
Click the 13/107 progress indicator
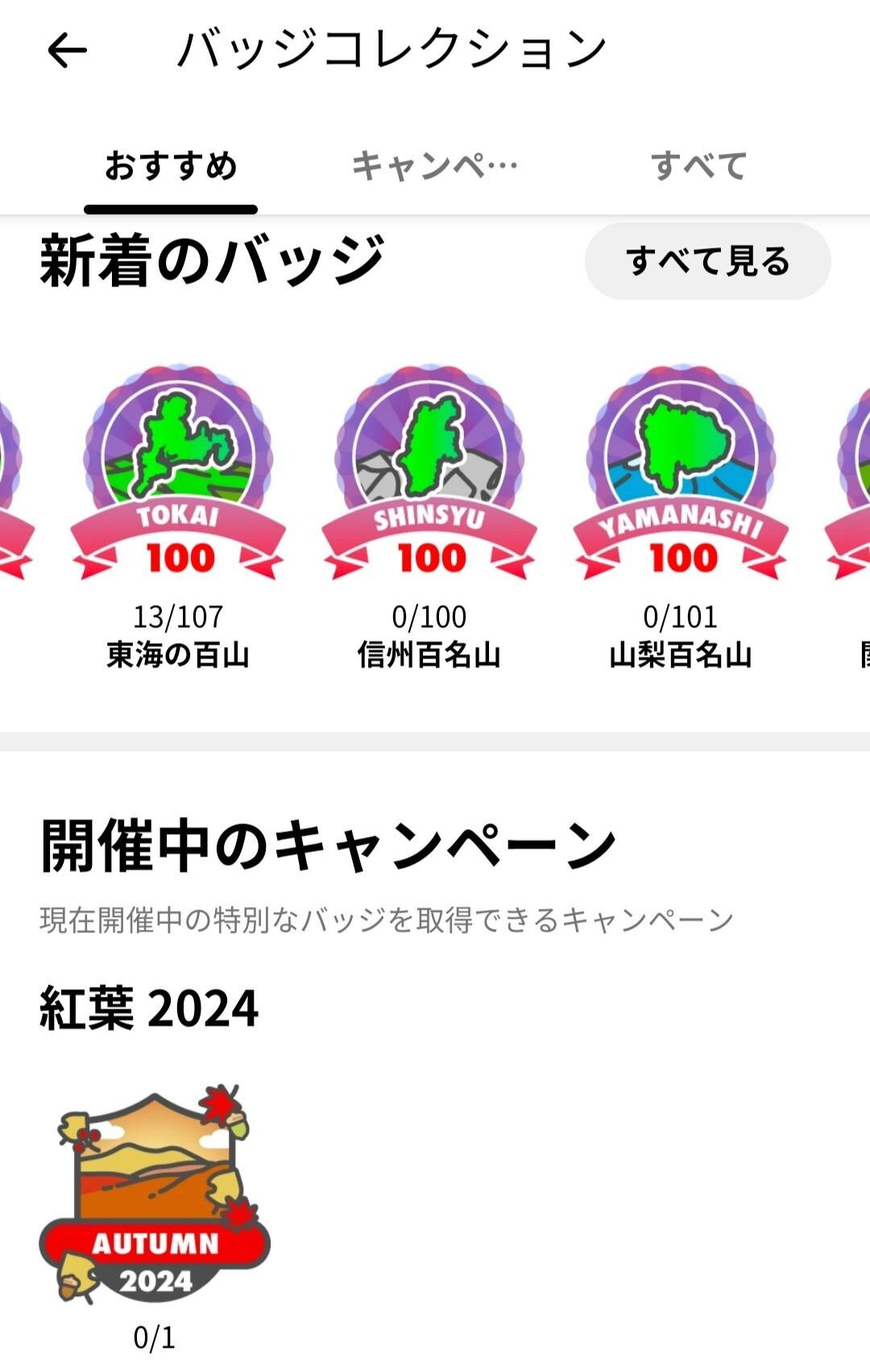[177, 616]
